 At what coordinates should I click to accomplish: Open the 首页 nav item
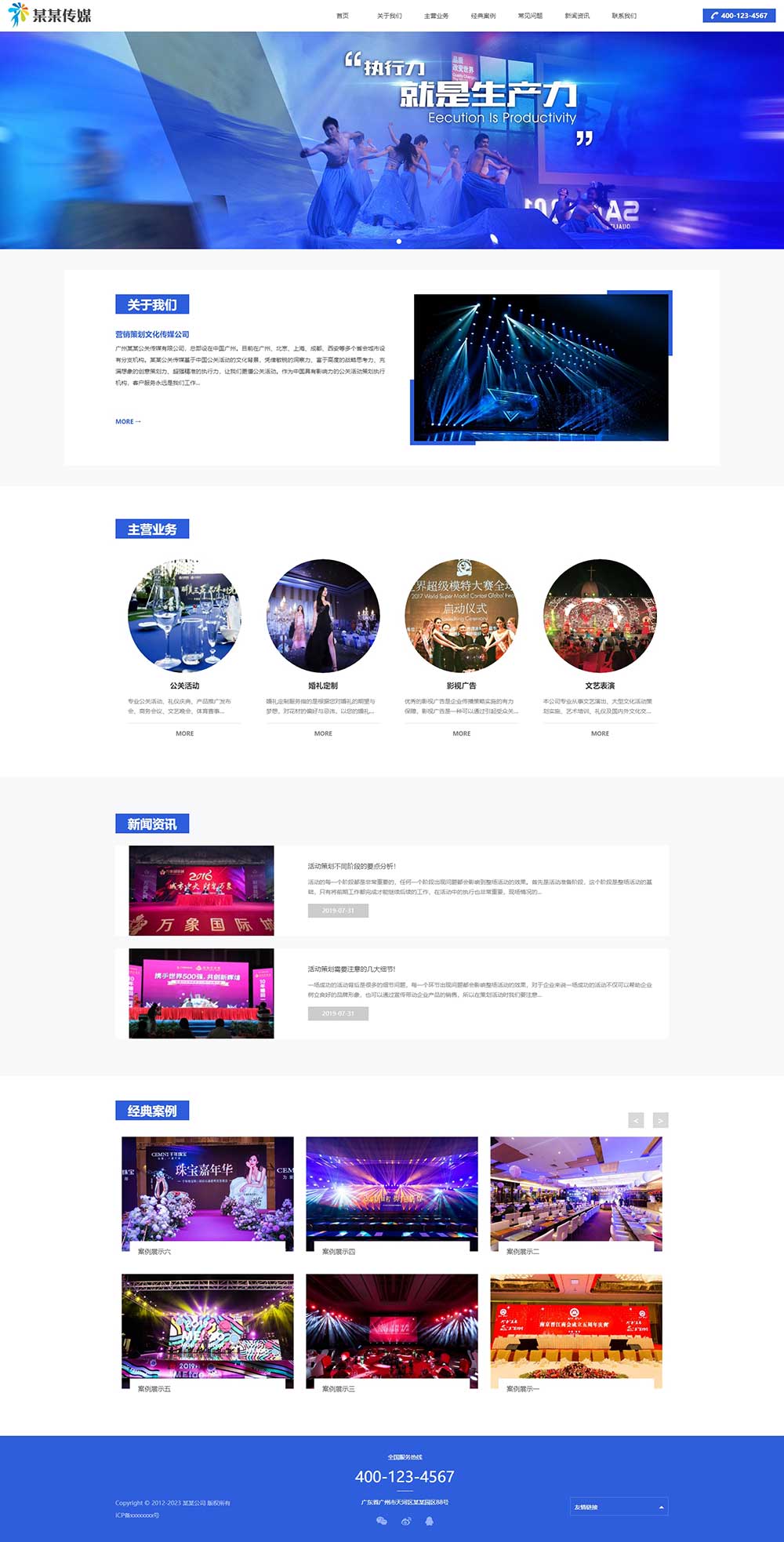pyautogui.click(x=342, y=16)
